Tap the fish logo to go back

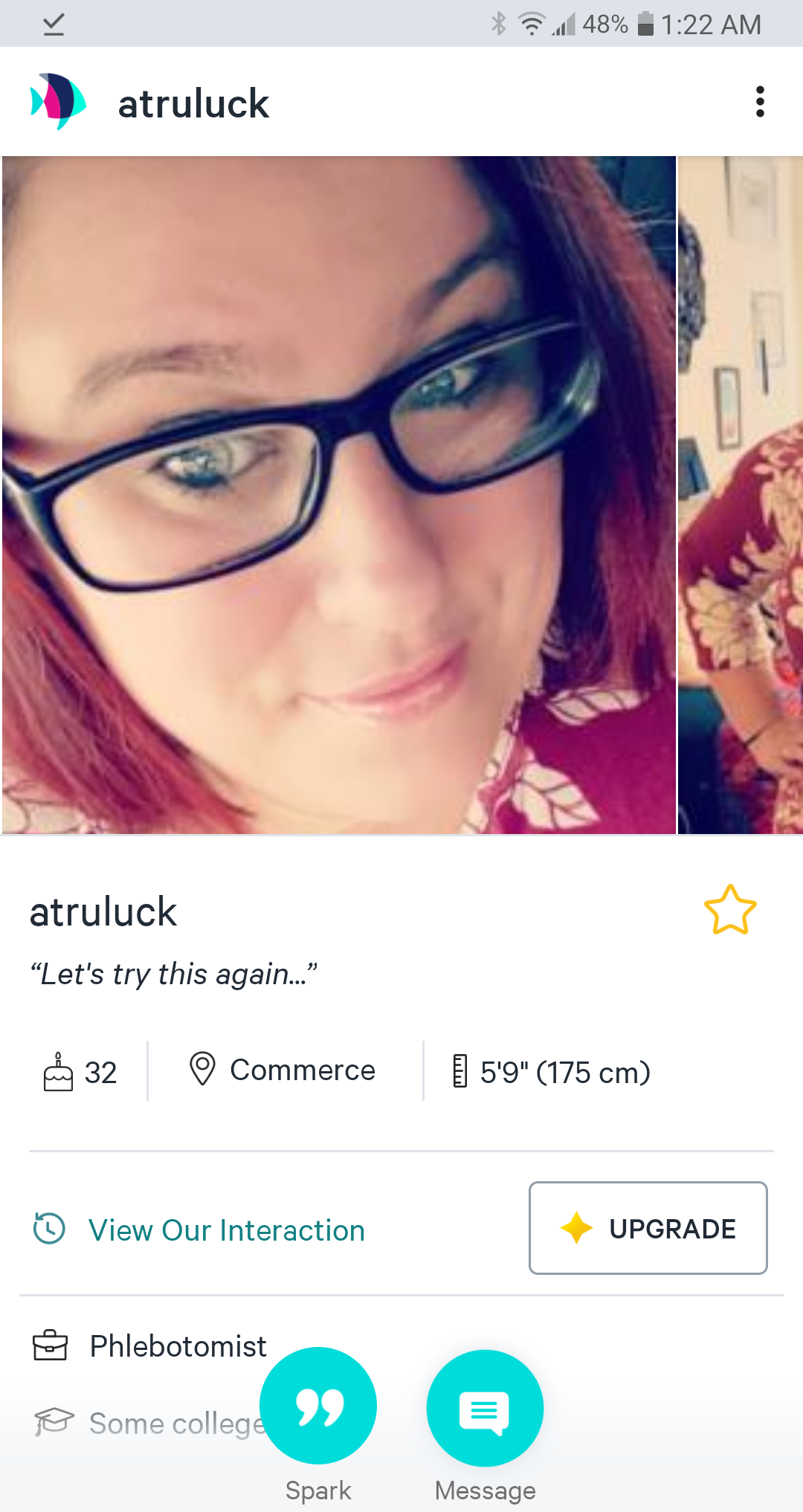click(x=58, y=102)
